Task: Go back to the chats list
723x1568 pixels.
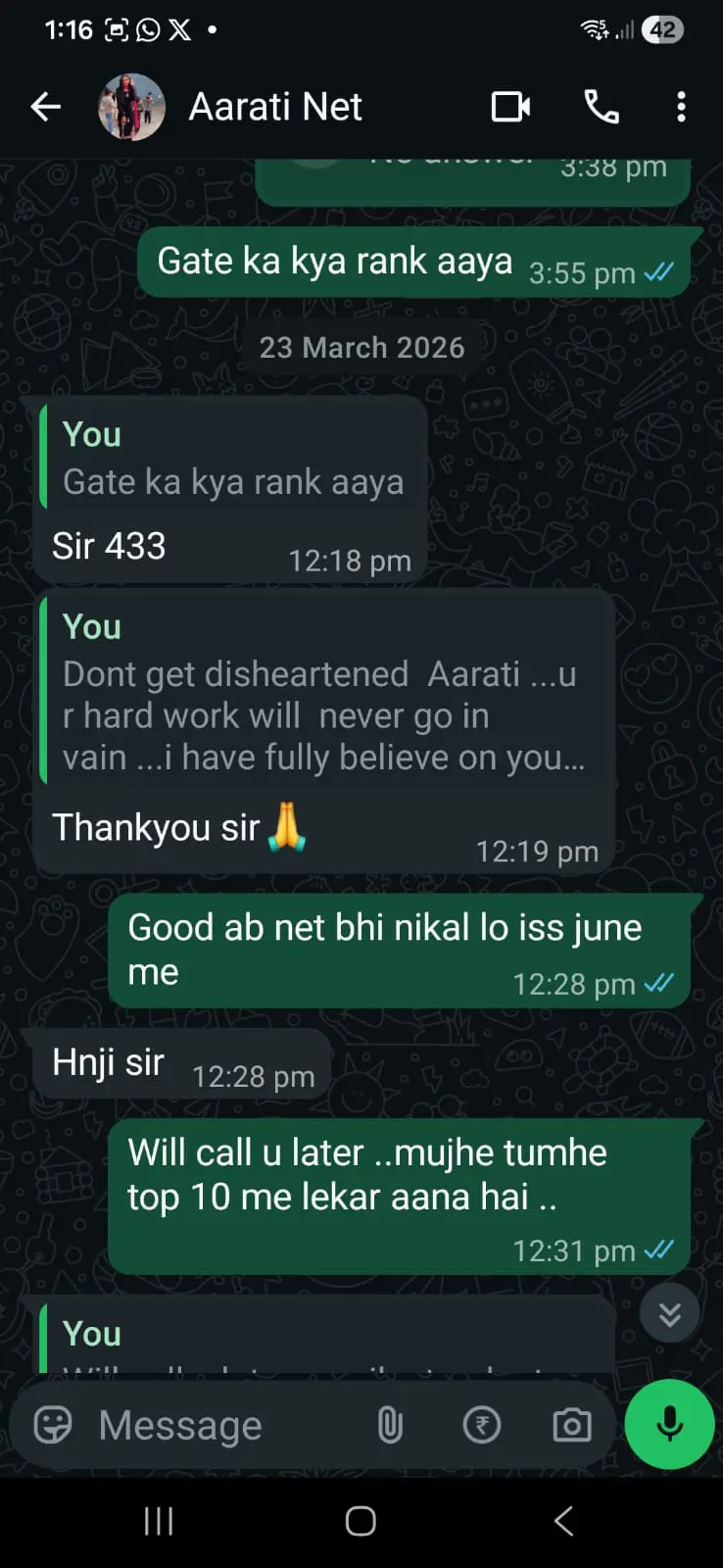Action: click(45, 107)
